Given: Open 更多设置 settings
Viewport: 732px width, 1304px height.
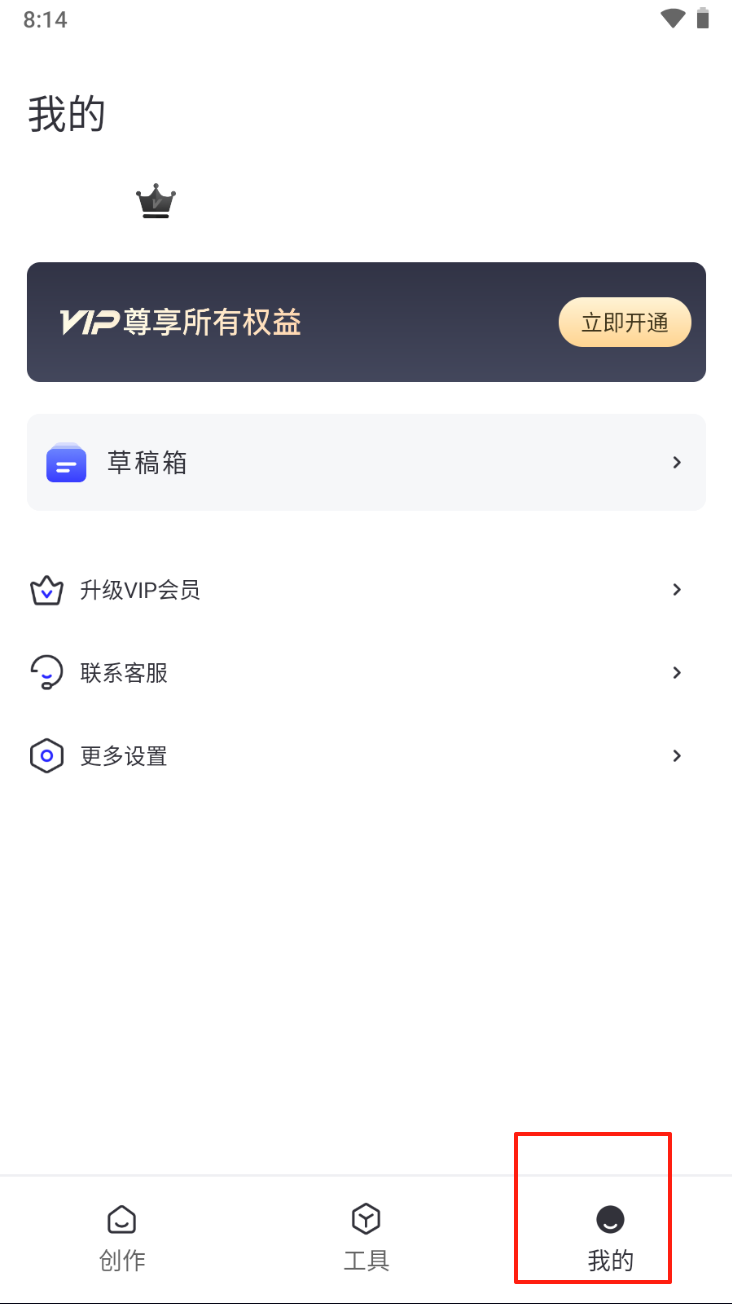Looking at the screenshot, I should pos(366,756).
